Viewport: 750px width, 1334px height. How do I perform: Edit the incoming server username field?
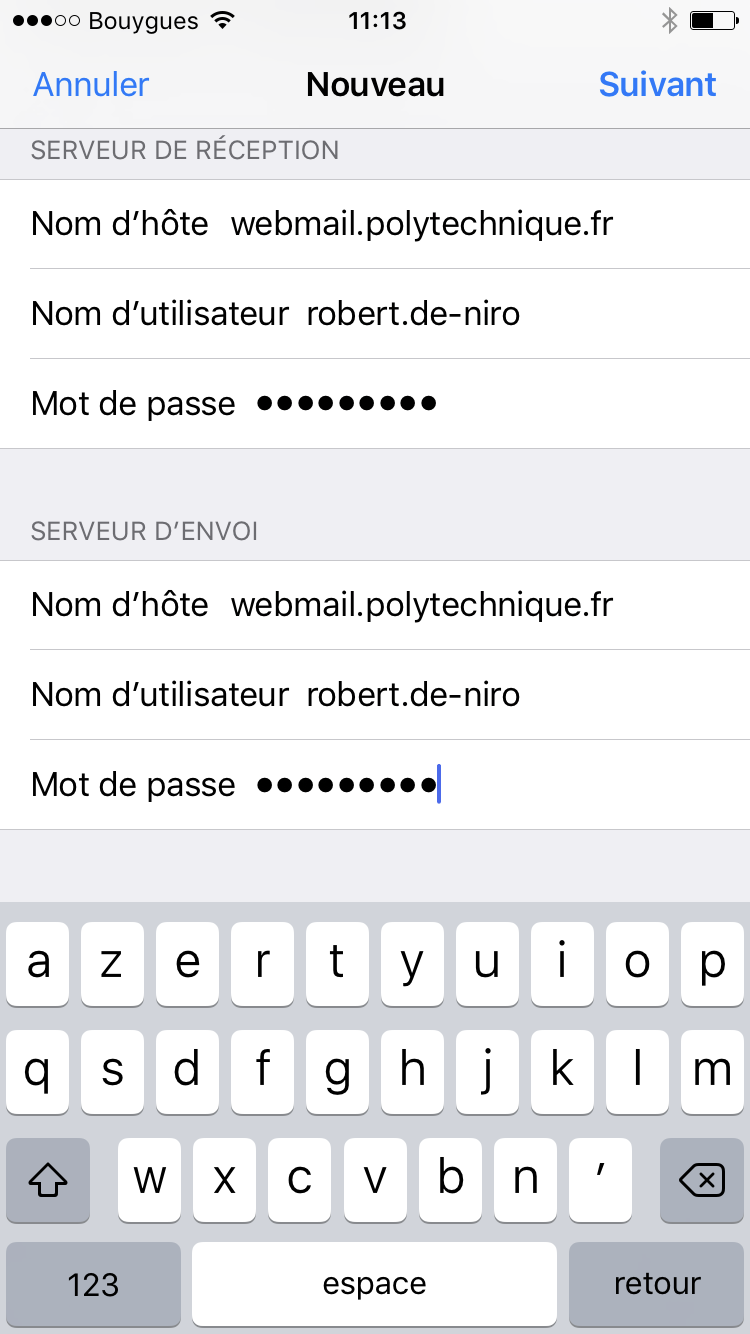[x=375, y=314]
